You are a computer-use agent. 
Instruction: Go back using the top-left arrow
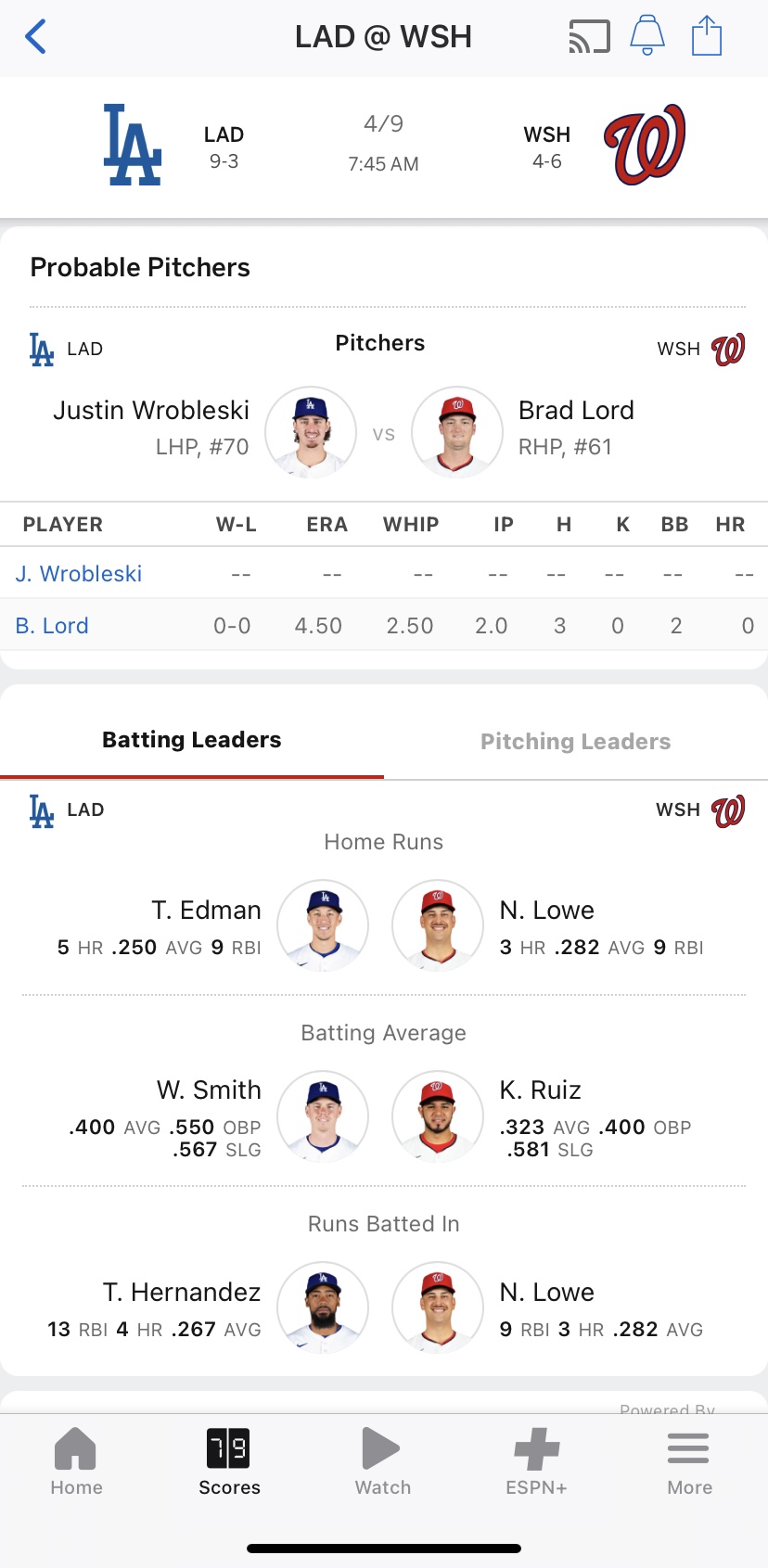coord(35,37)
